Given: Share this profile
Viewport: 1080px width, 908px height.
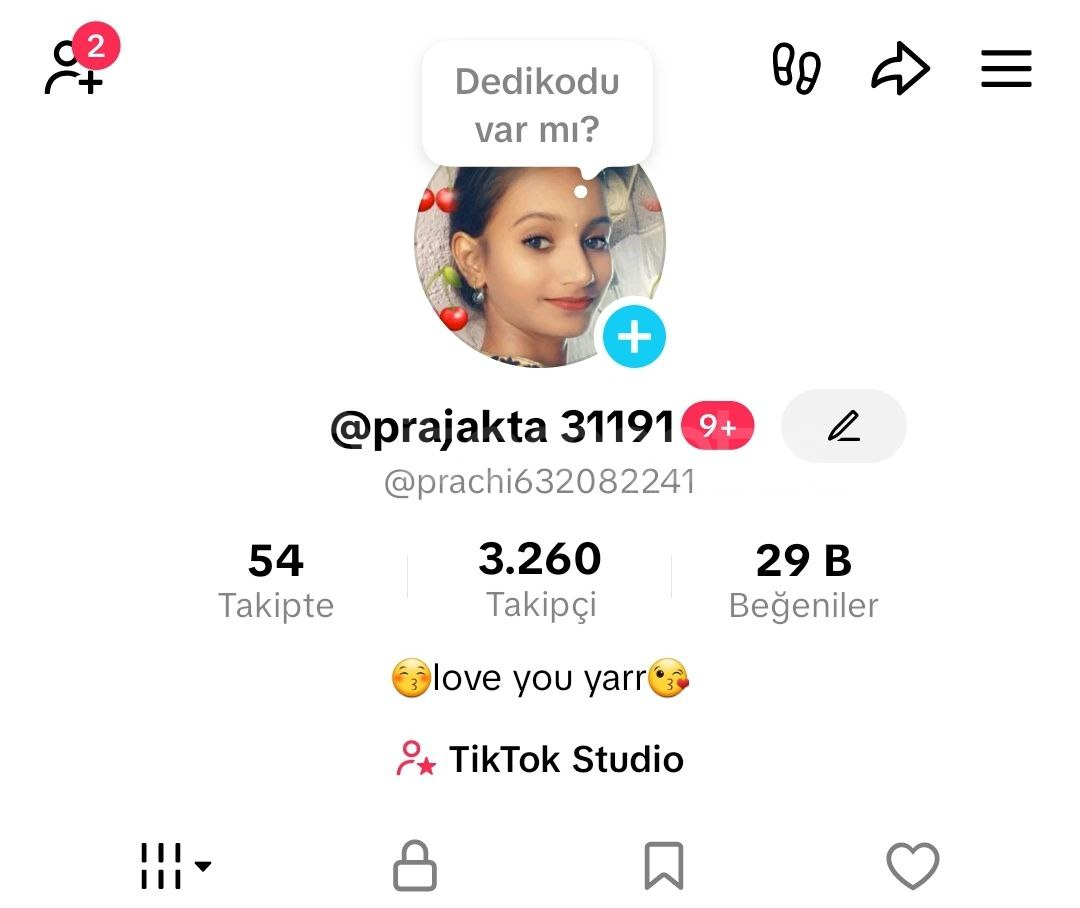Looking at the screenshot, I should (x=900, y=68).
